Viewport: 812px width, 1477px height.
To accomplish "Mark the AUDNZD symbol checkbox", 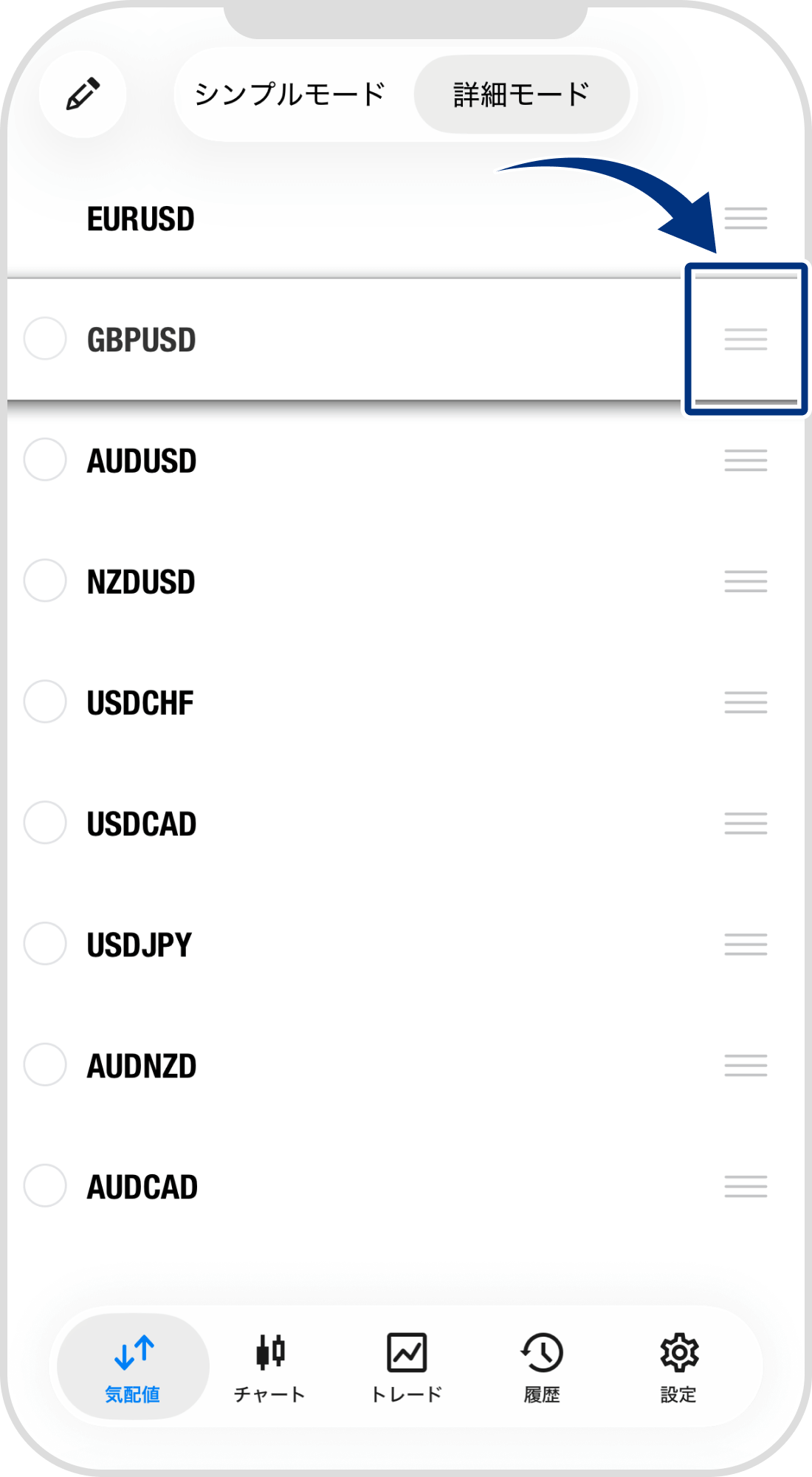I will pos(45,1065).
